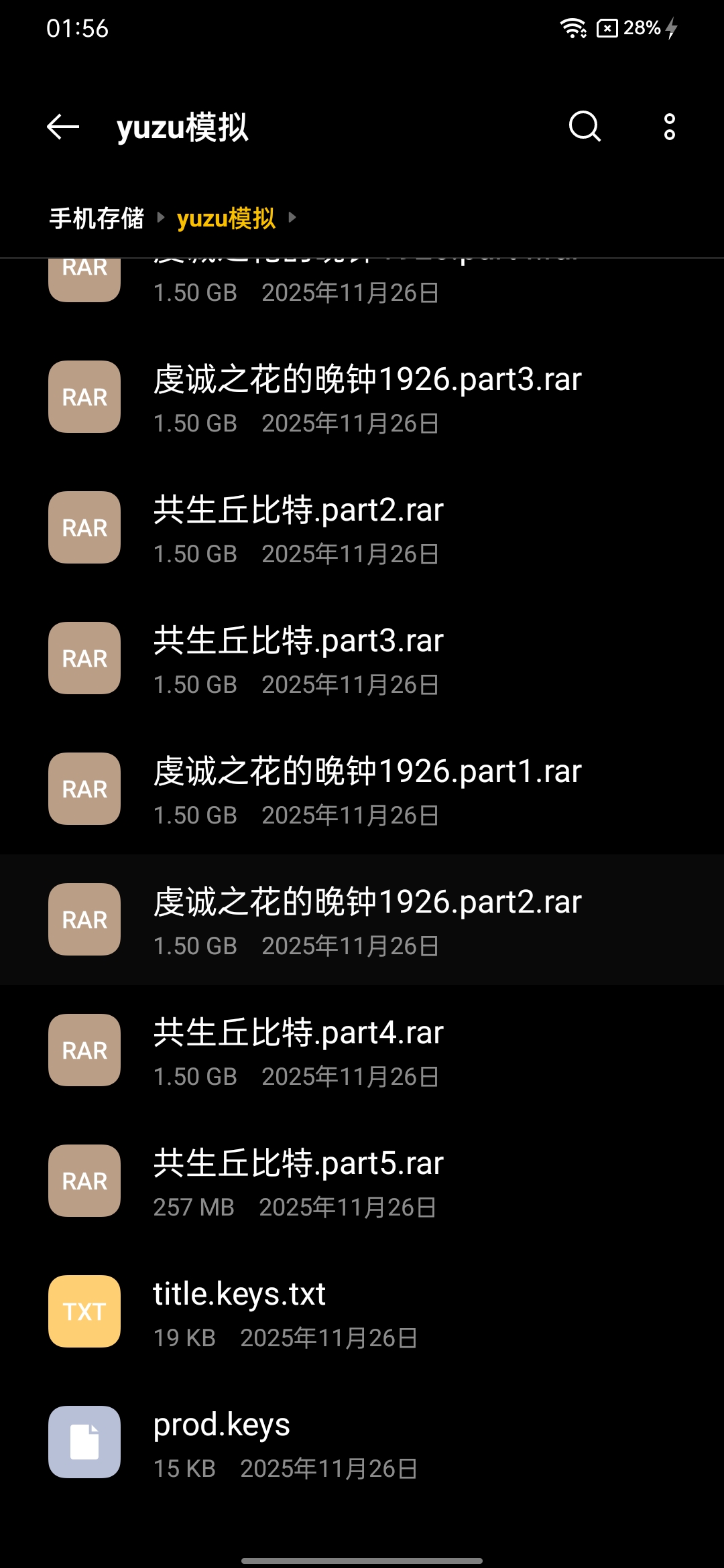Open the three-dot overflow menu
This screenshot has height=1568, width=724.
[x=668, y=127]
